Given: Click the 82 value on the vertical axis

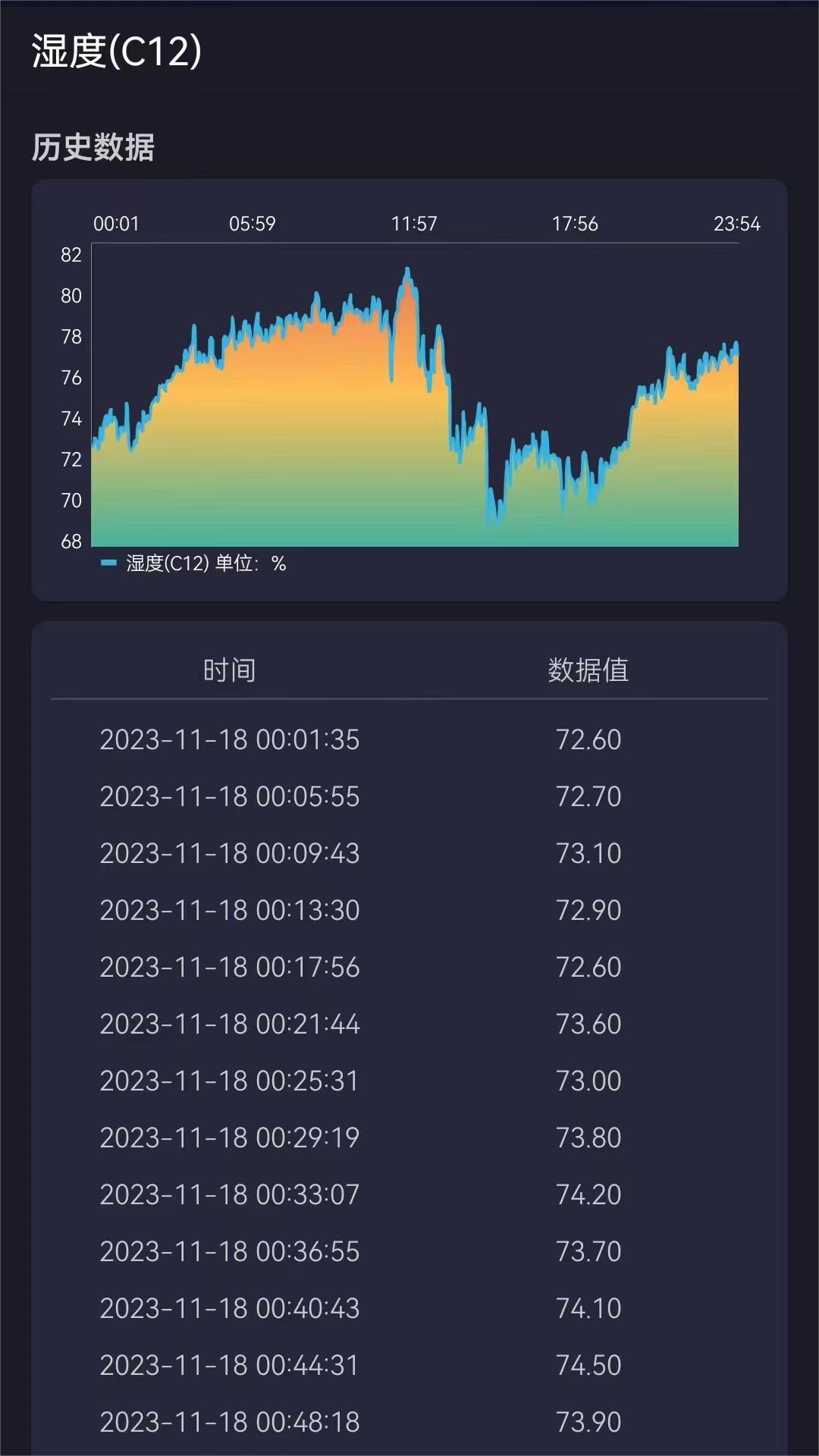Looking at the screenshot, I should [x=71, y=256].
